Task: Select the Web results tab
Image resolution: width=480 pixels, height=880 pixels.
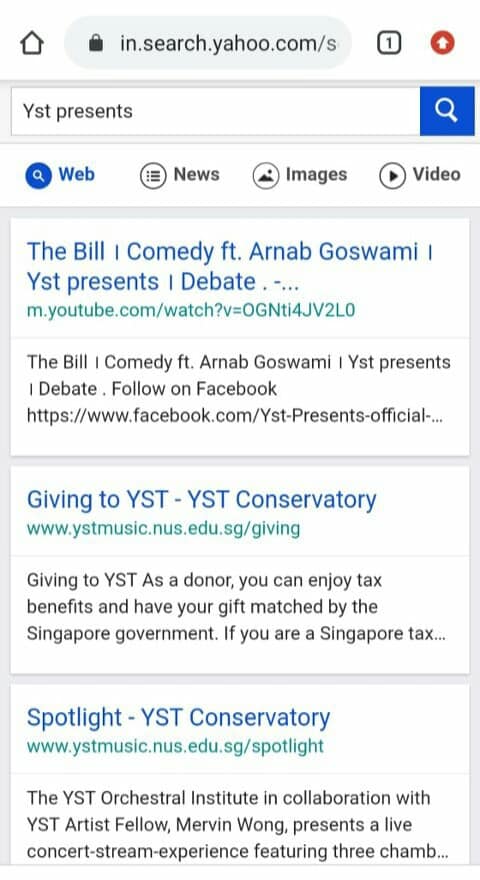Action: pos(60,175)
